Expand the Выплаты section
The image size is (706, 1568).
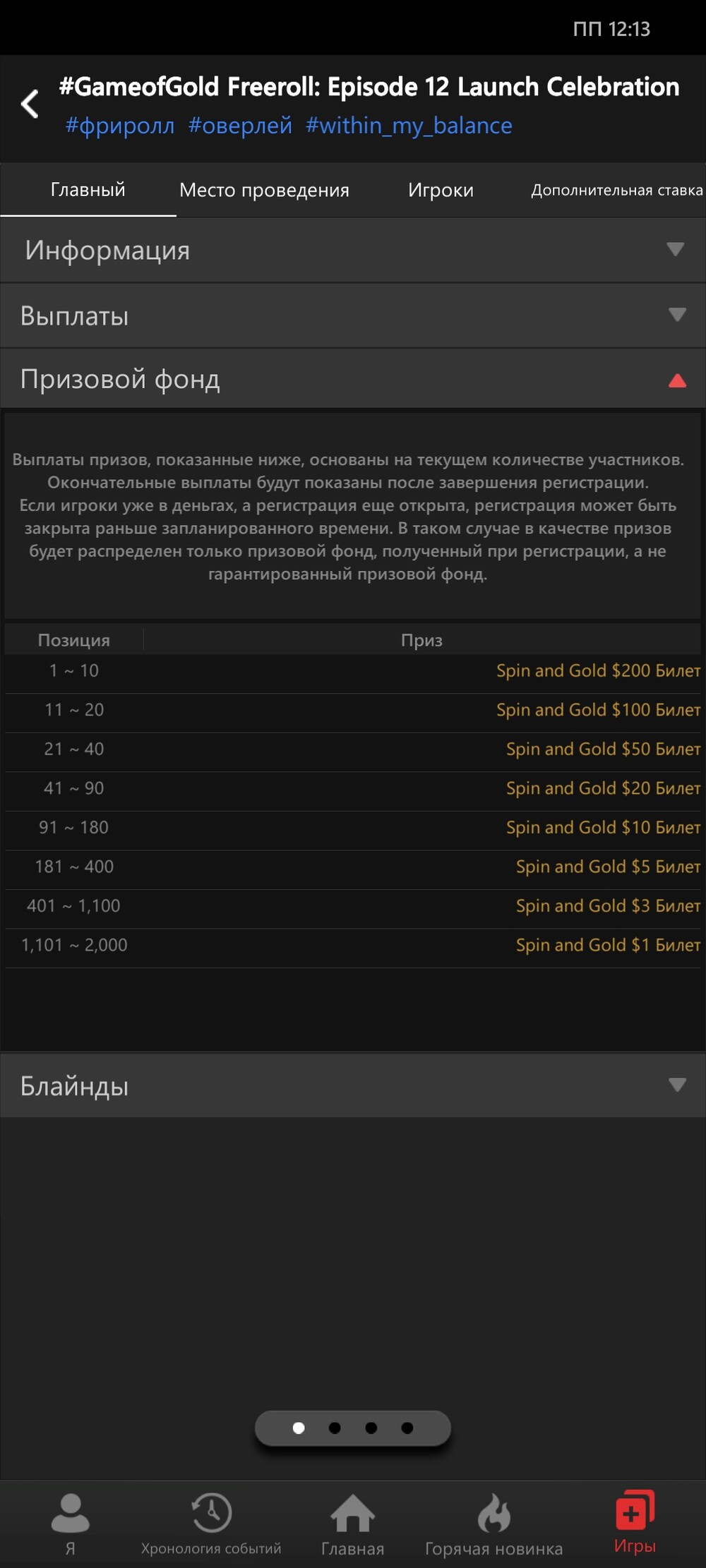353,315
